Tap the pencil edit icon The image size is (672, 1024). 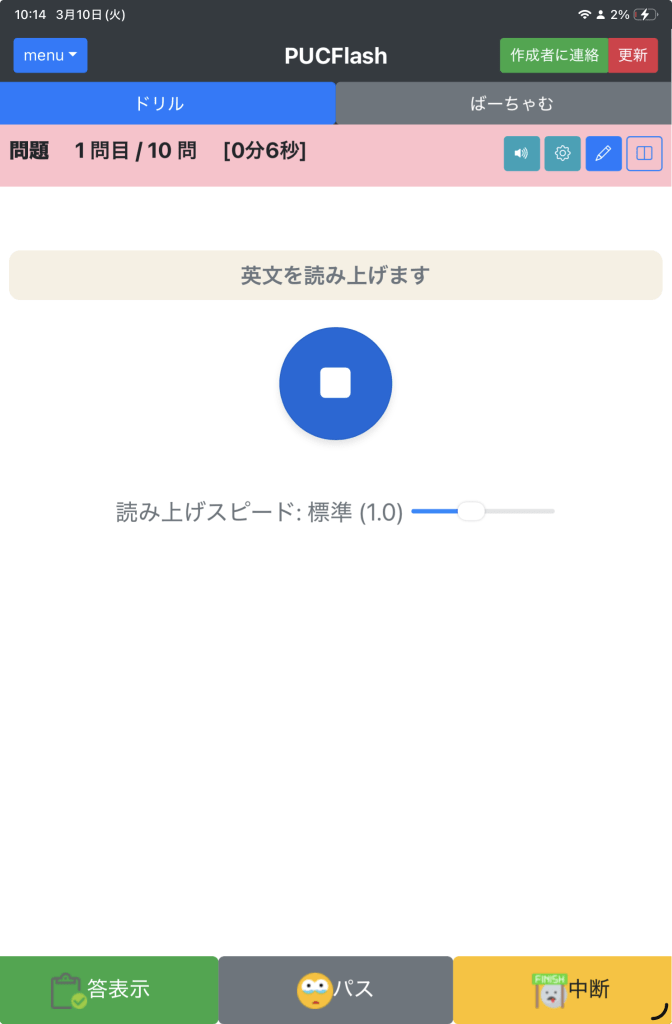603,153
